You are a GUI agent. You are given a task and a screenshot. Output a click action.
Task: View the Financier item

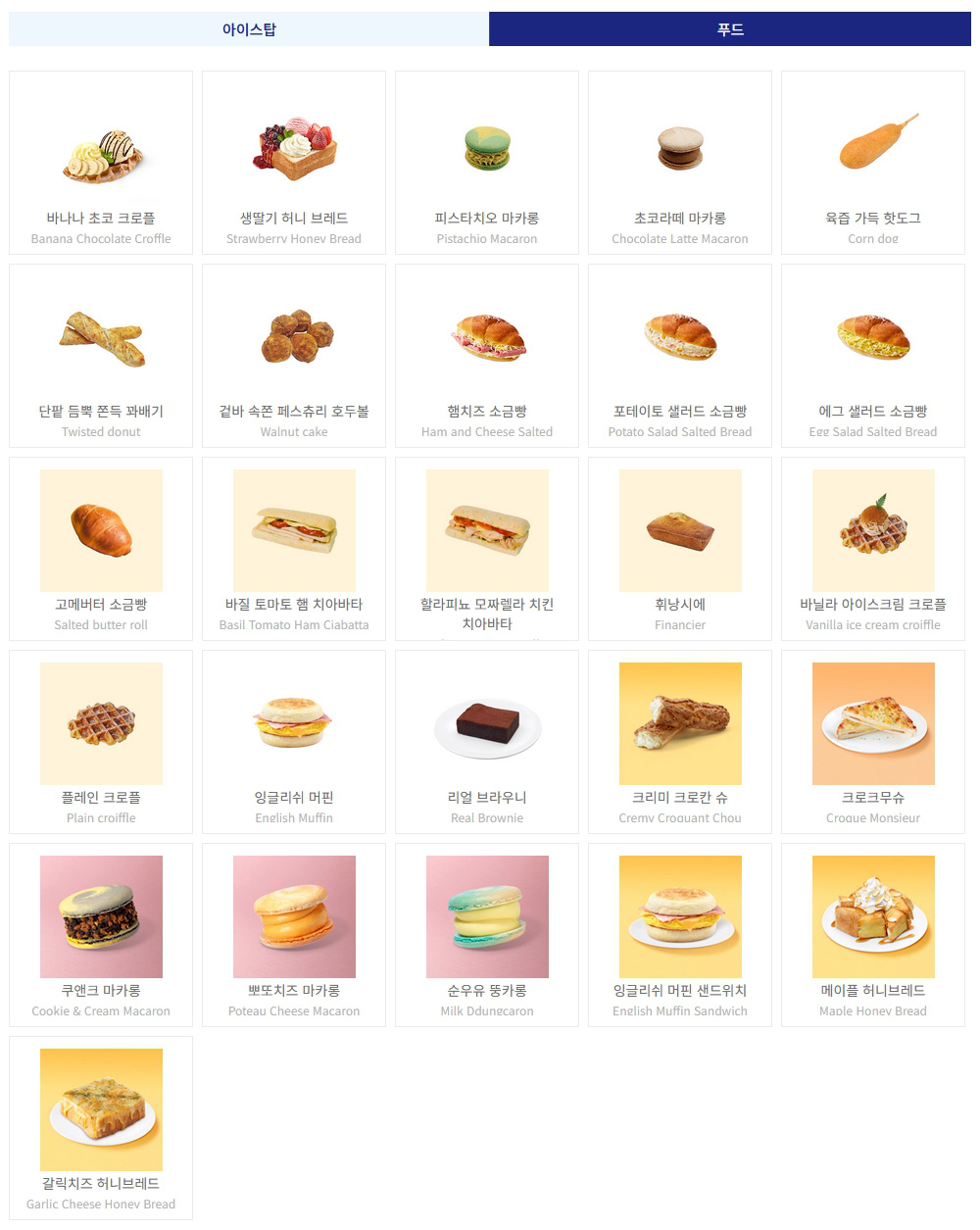[x=680, y=549]
